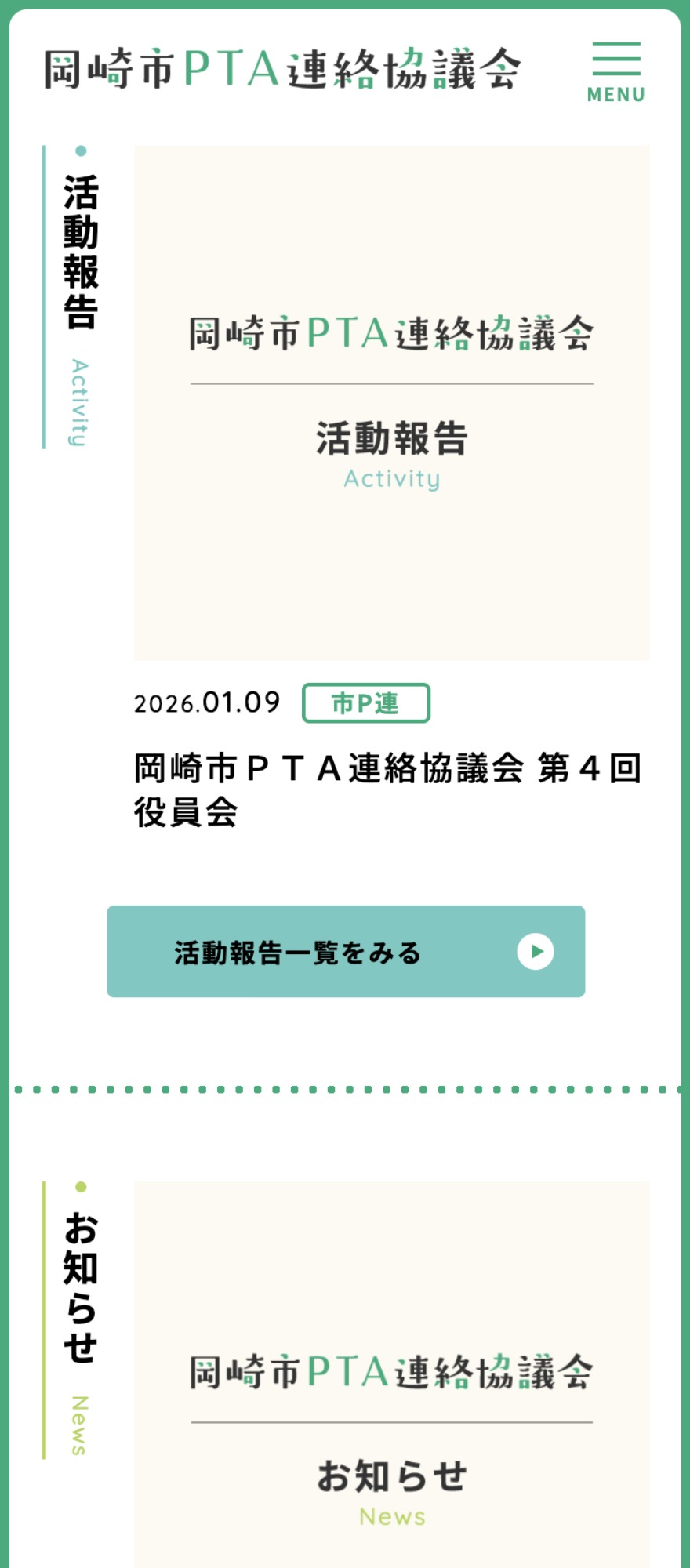Click the Activity banner thumbnail
The width and height of the screenshot is (690, 1568).
tap(390, 404)
